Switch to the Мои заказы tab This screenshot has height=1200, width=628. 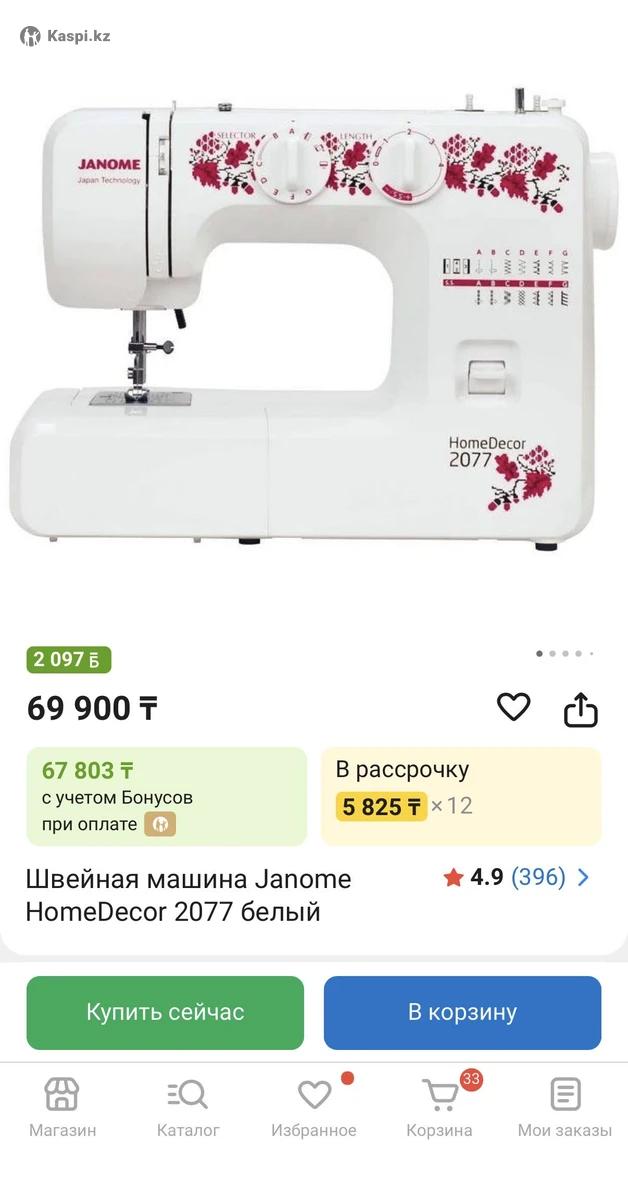[x=565, y=1107]
